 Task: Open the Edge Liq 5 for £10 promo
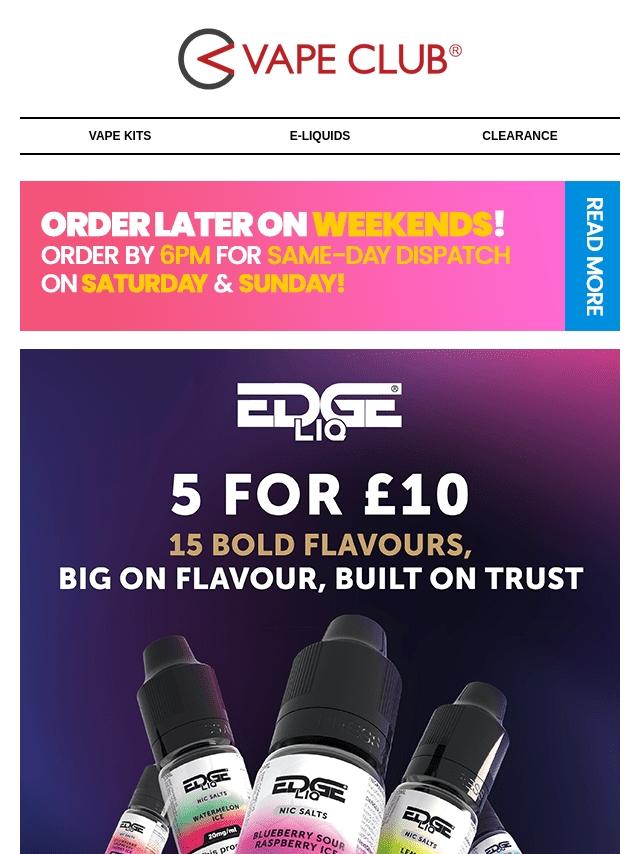pos(320,601)
